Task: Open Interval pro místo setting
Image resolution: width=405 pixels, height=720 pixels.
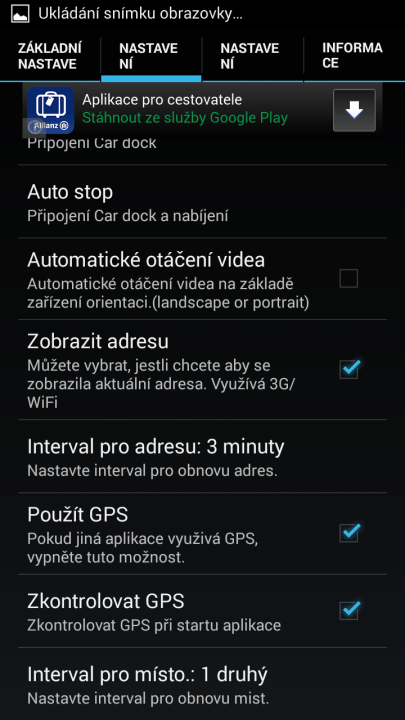Action: pos(202,684)
